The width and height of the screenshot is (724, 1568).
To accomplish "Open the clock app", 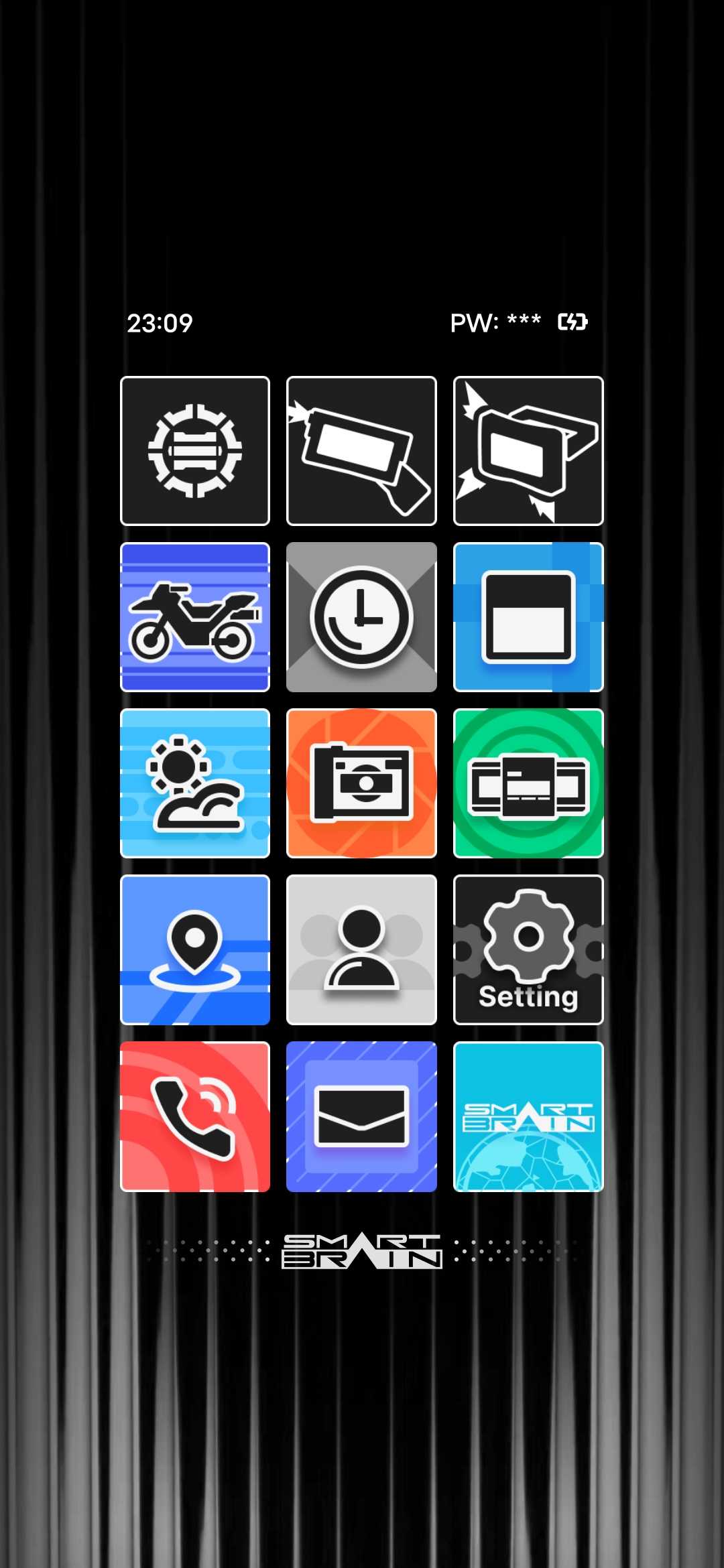I will 361,616.
